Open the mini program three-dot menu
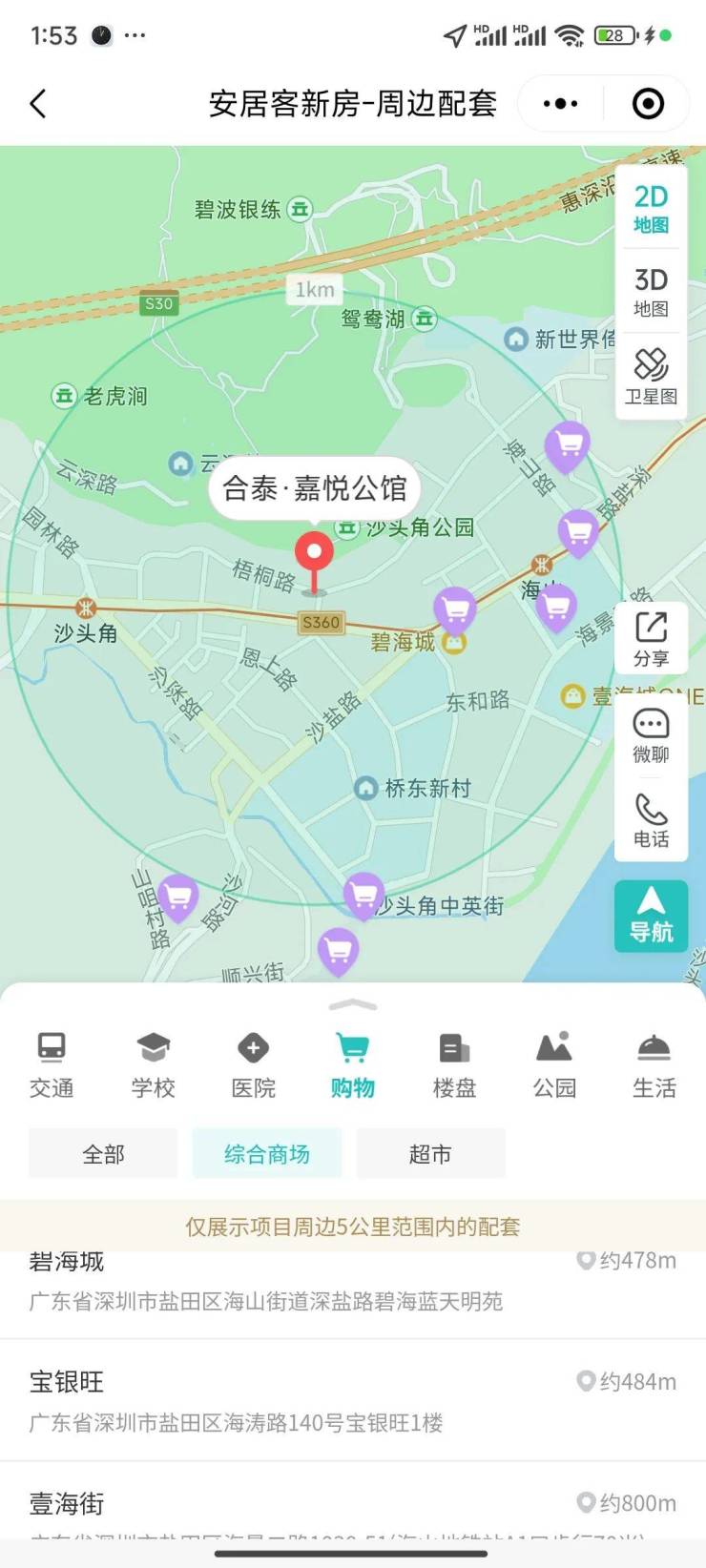This screenshot has width=706, height=1568. click(x=560, y=103)
